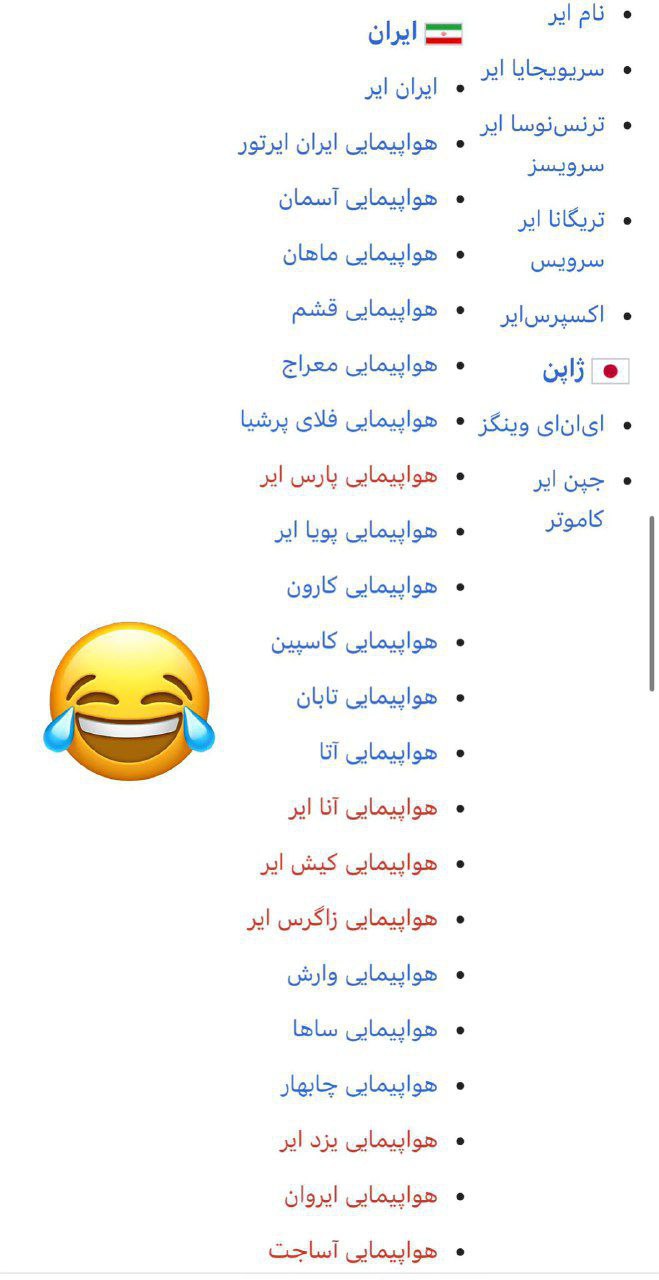The image size is (659, 1280).
Task: Open the ایران country heading link
Action: click(392, 33)
